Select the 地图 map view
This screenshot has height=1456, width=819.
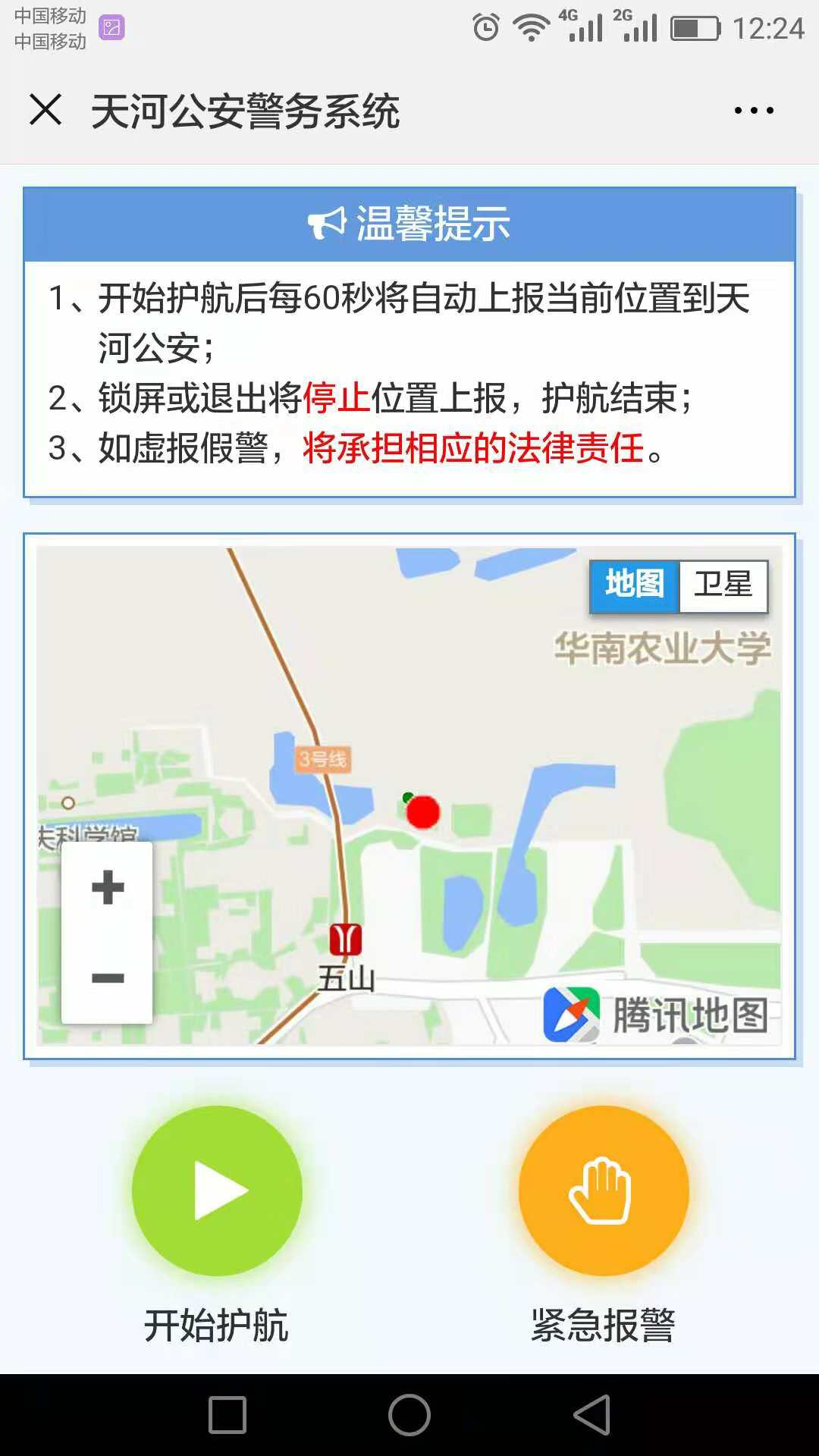point(635,585)
